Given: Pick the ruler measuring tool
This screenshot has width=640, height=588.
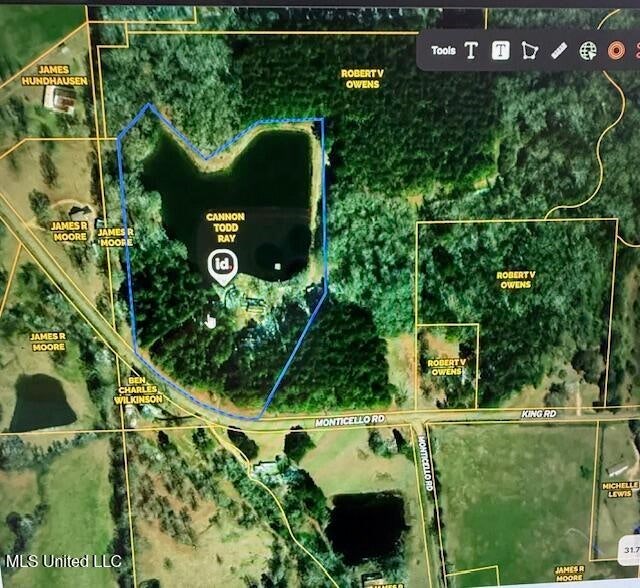Looking at the screenshot, I should click(559, 50).
